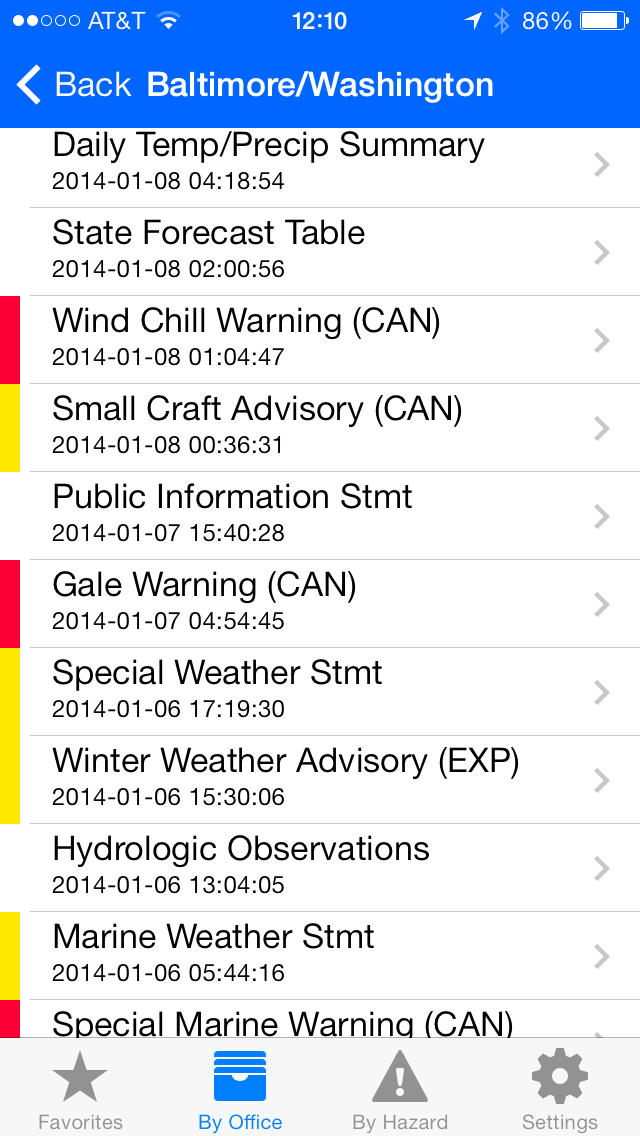The width and height of the screenshot is (640, 1136).
Task: Select Public Information Stmt
Action: click(x=320, y=516)
